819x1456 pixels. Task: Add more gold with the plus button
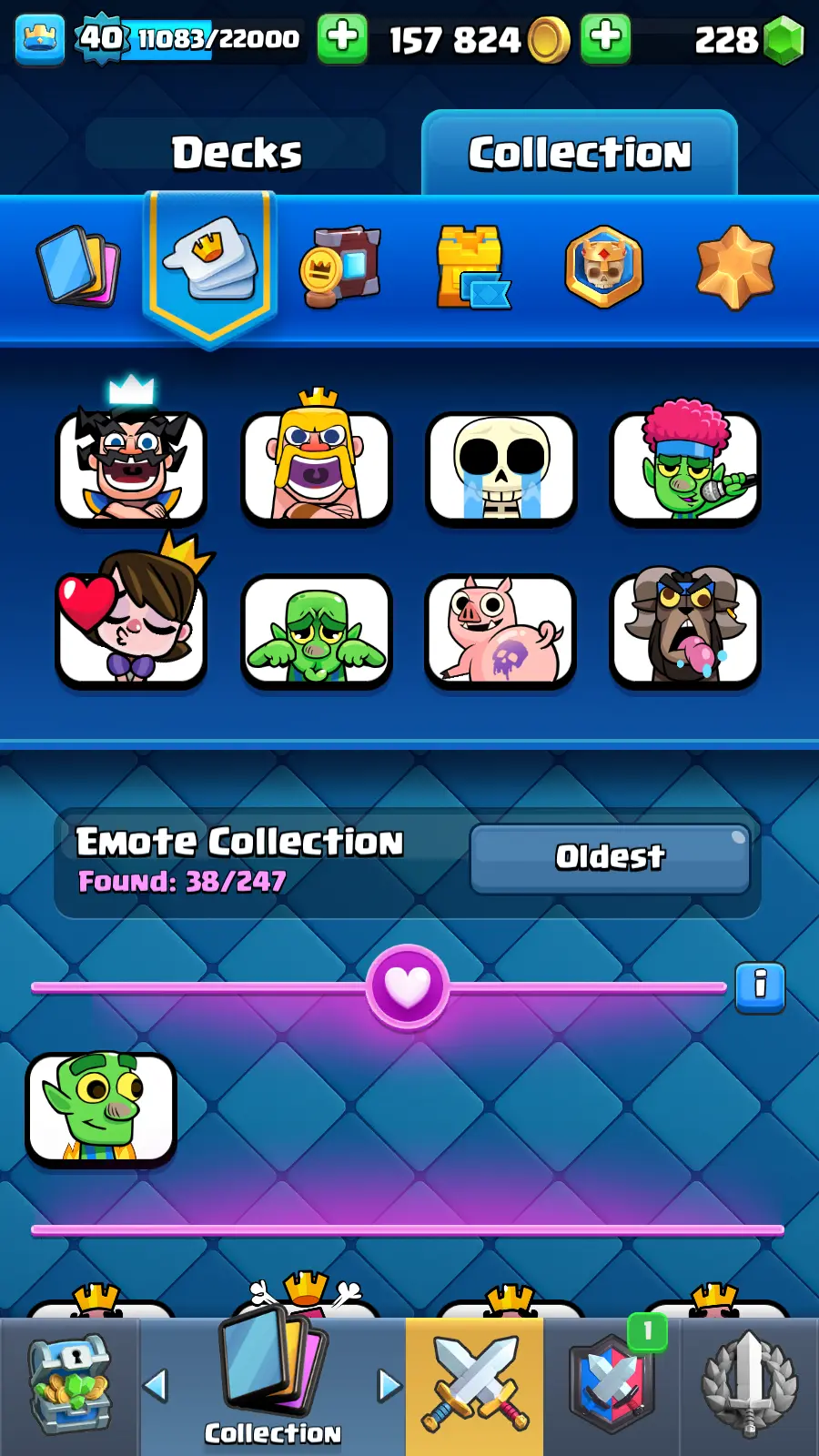click(605, 38)
